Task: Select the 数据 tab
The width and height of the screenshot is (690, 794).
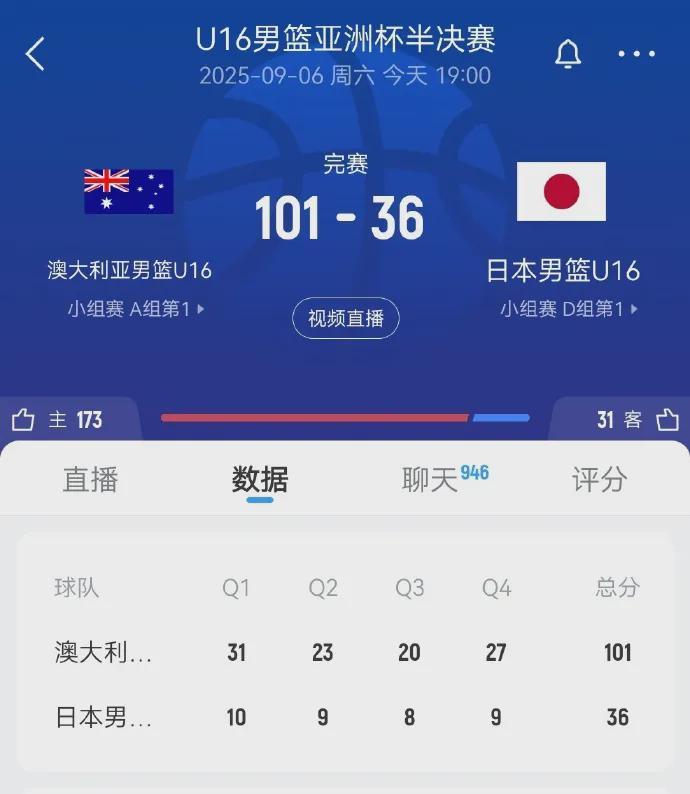Action: click(260, 479)
